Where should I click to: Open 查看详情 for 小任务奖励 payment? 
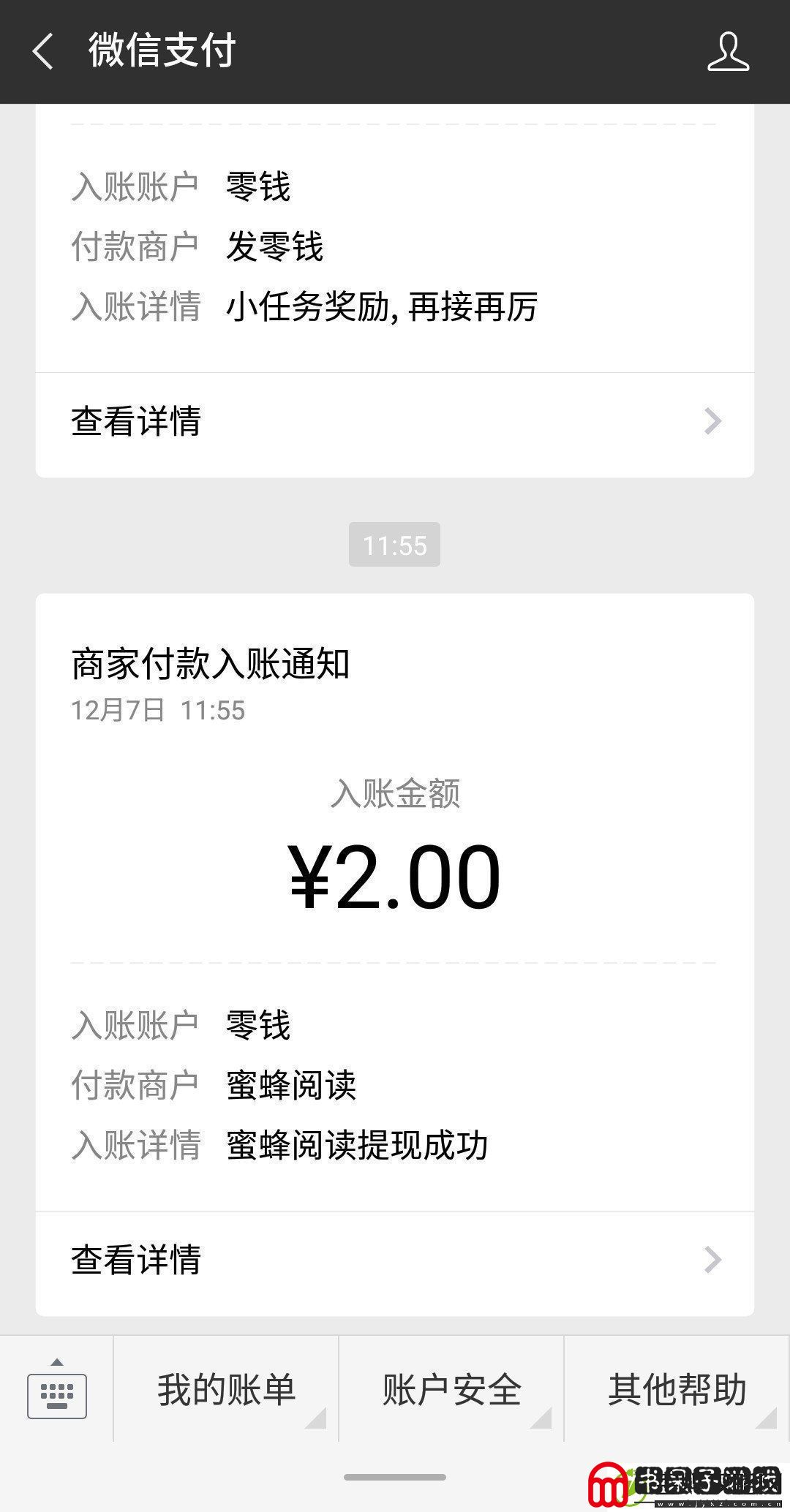pos(395,422)
